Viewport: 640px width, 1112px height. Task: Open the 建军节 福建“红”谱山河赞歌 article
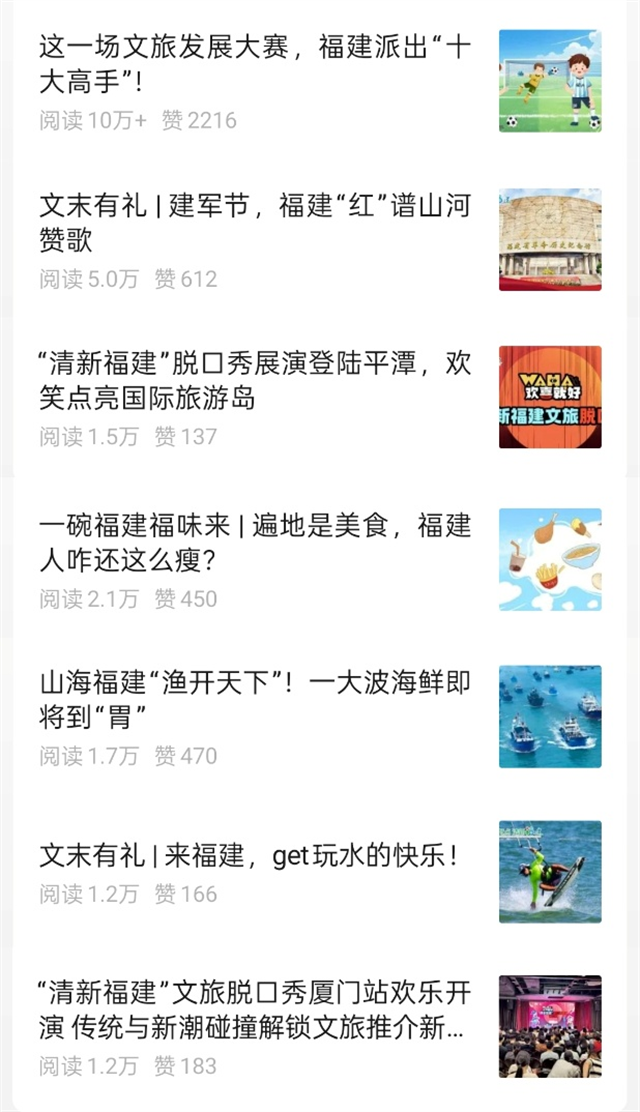coord(255,222)
